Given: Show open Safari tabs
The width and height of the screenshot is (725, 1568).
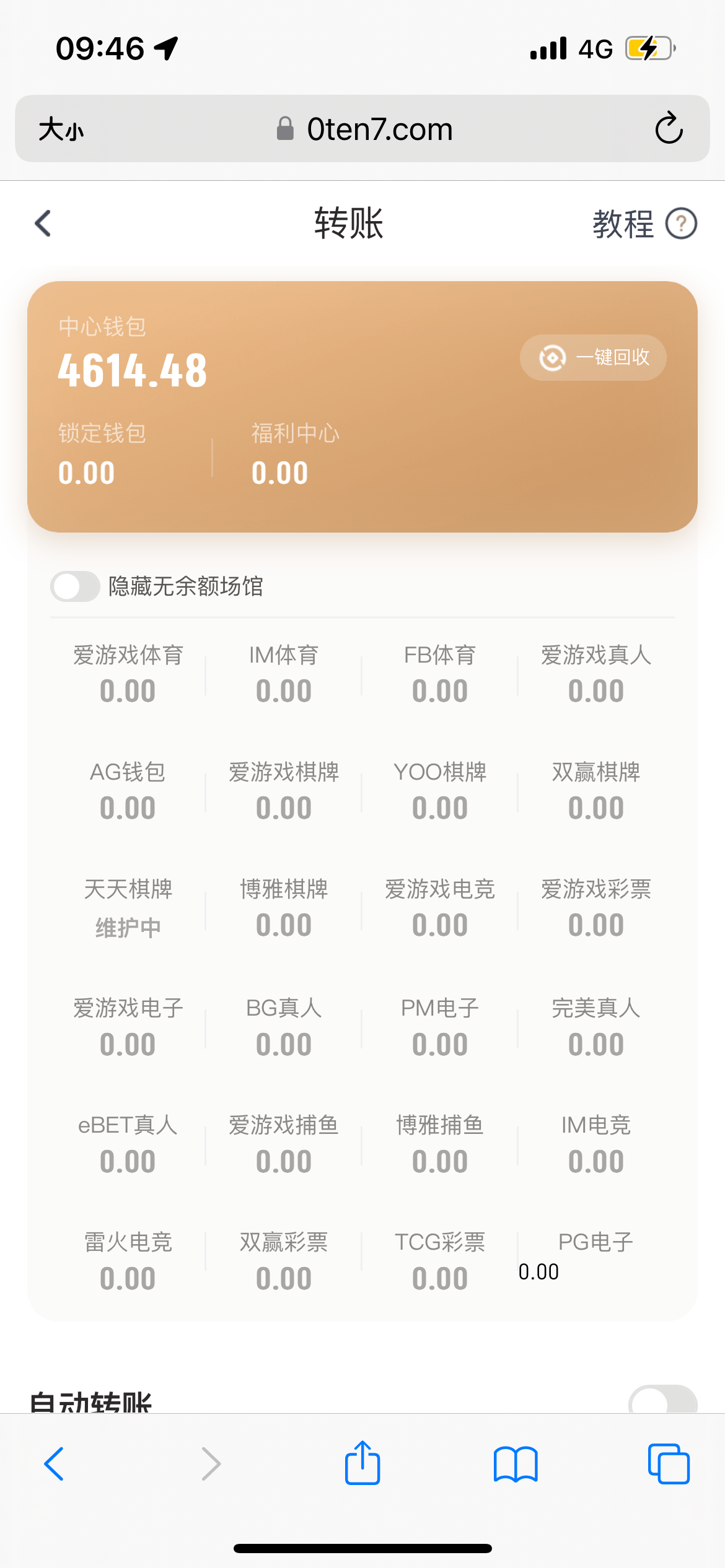Looking at the screenshot, I should [x=669, y=1464].
